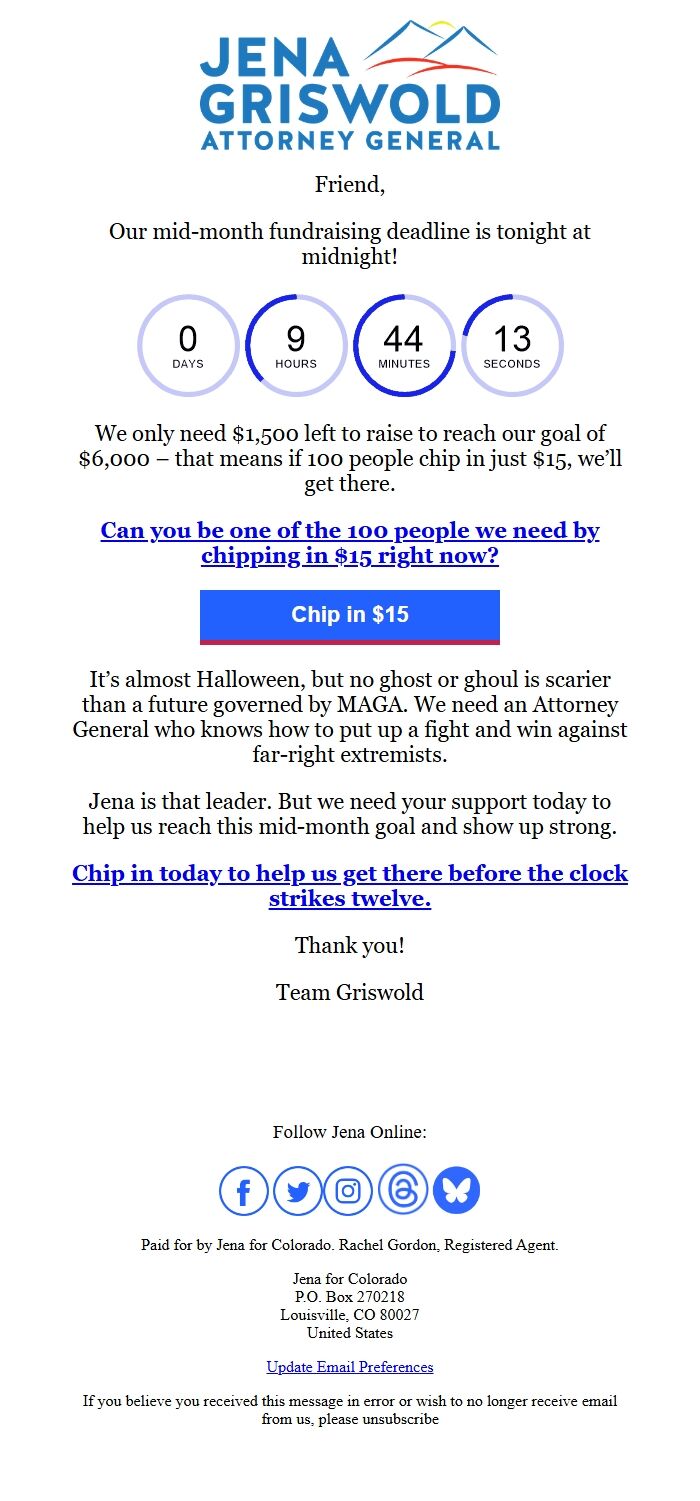This screenshot has width=700, height=1501.
Task: Open Jena's Threads profile
Action: coord(403,1190)
